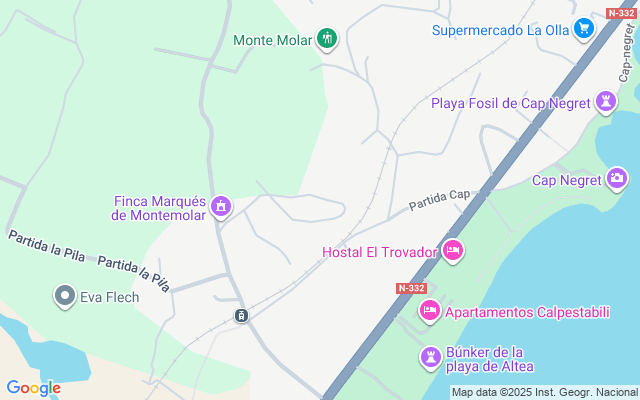Tap the Apartamentos Calpestabili hotel marker
The width and height of the screenshot is (640, 400).
click(x=430, y=311)
